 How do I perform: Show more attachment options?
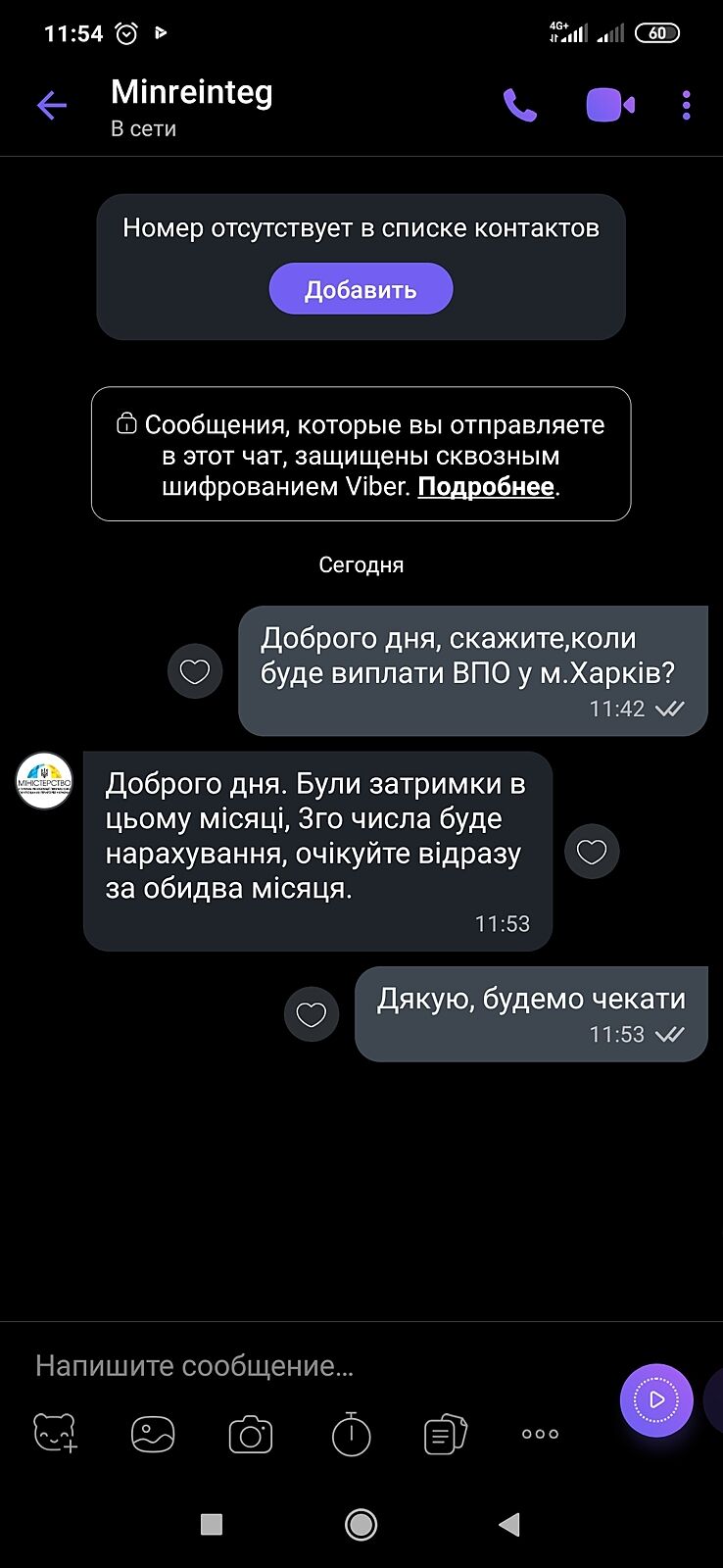click(540, 1434)
